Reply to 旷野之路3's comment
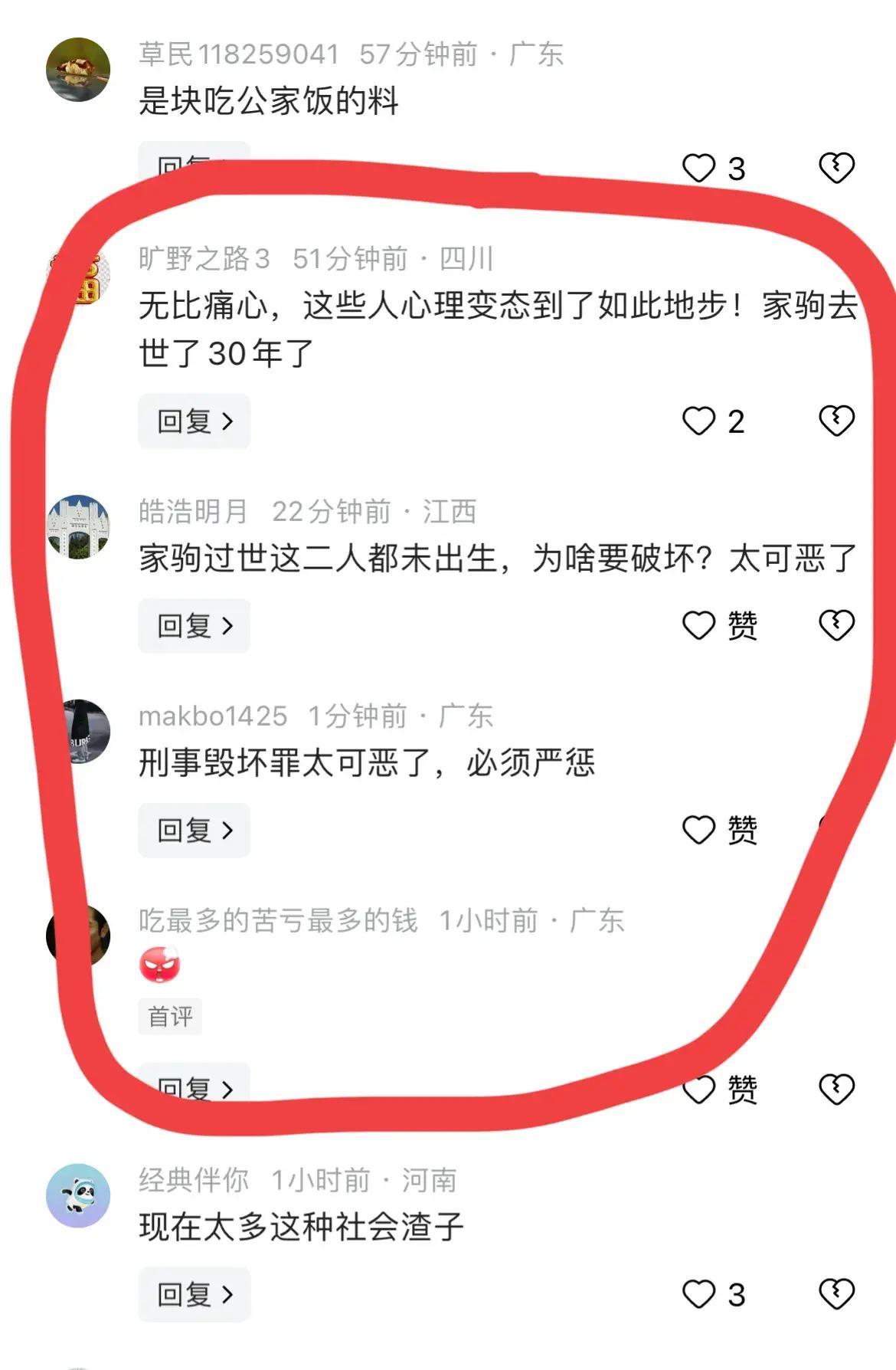This screenshot has width=896, height=1370. point(195,421)
